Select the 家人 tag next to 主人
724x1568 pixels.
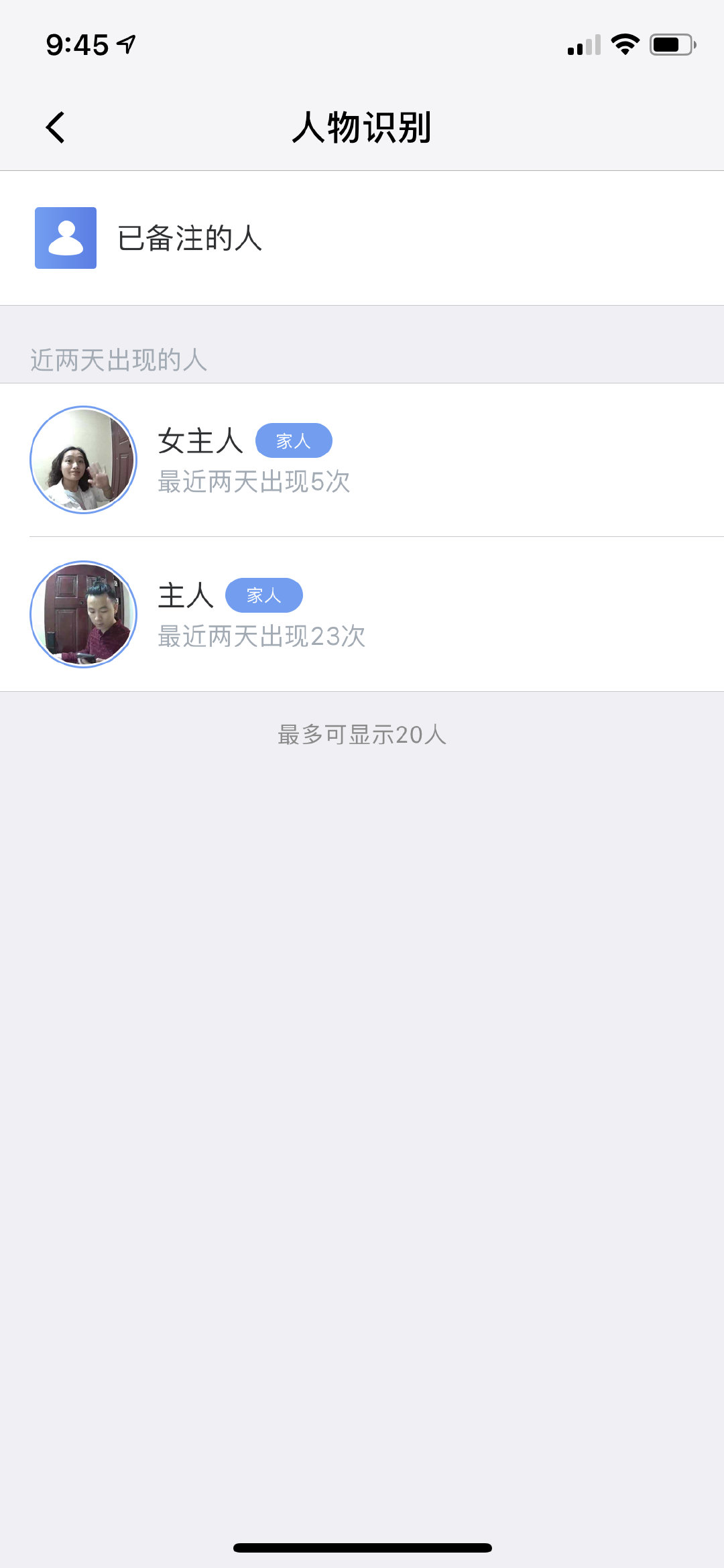[263, 595]
